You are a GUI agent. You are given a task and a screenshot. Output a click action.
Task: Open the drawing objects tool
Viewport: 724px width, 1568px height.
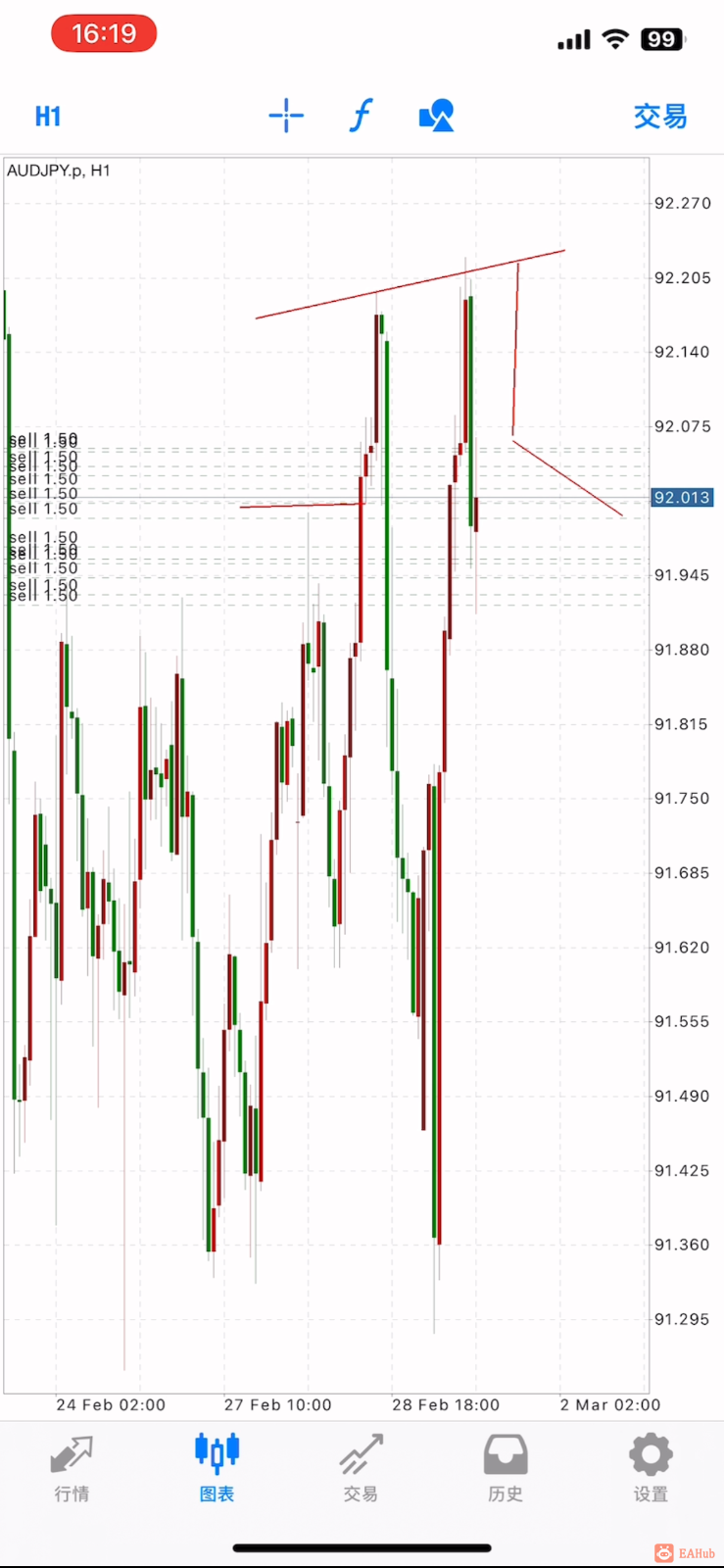tap(436, 116)
